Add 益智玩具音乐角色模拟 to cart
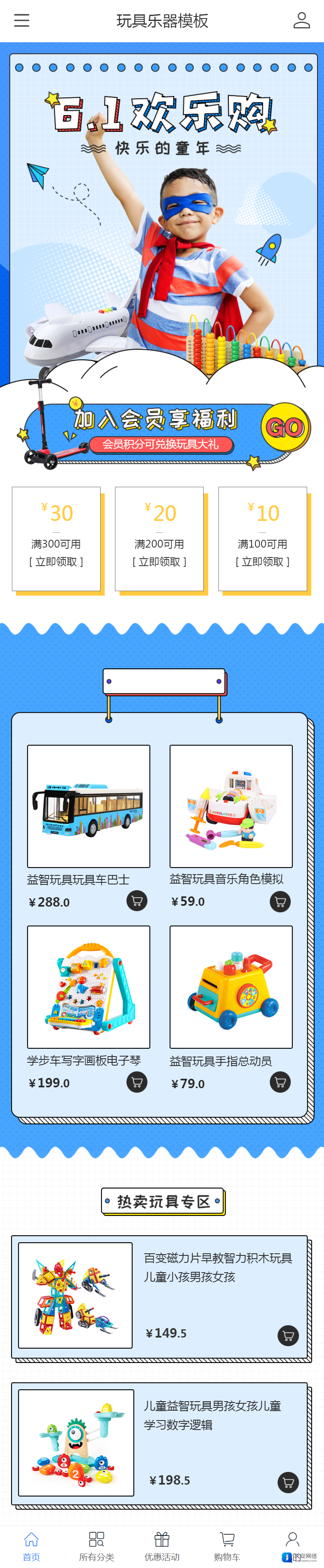This screenshot has width=324, height=1568. [x=280, y=901]
